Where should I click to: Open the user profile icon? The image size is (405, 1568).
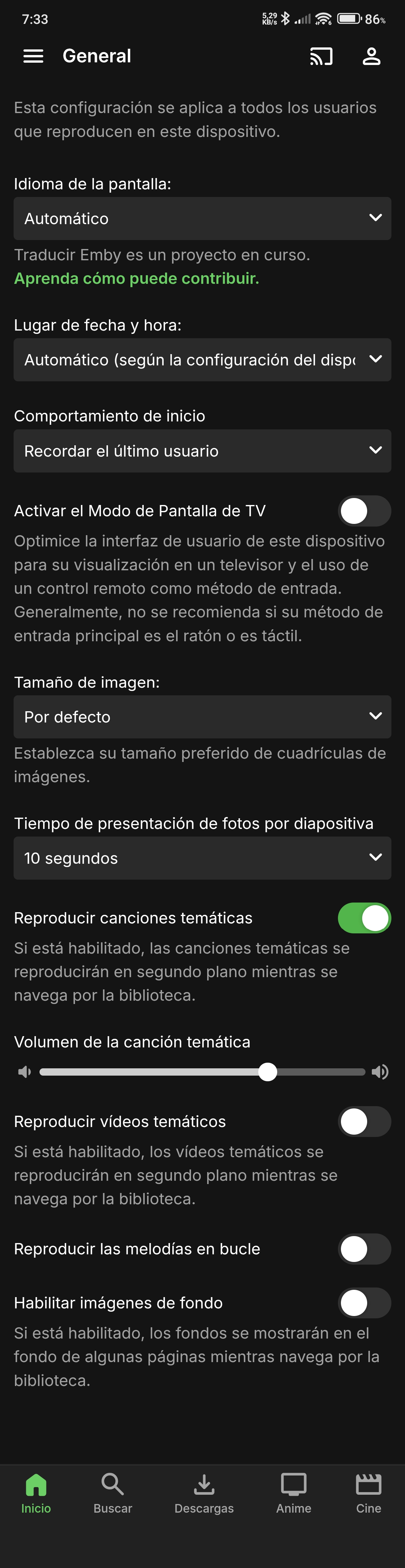(371, 57)
